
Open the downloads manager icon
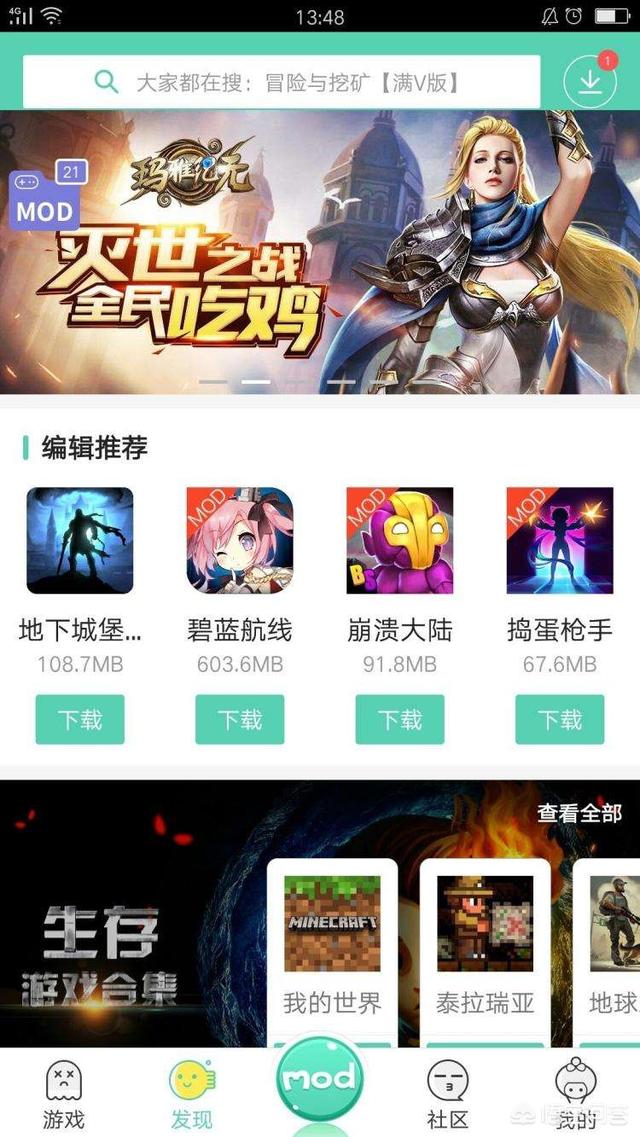pyautogui.click(x=590, y=81)
